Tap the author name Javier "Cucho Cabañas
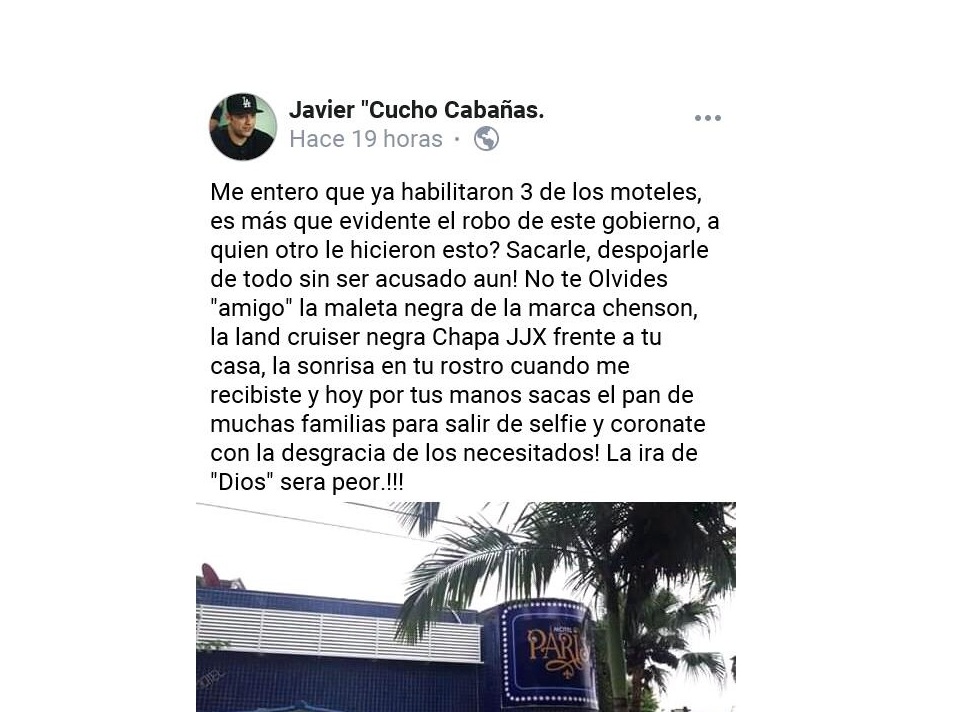Image resolution: width=958 pixels, height=712 pixels. (416, 110)
